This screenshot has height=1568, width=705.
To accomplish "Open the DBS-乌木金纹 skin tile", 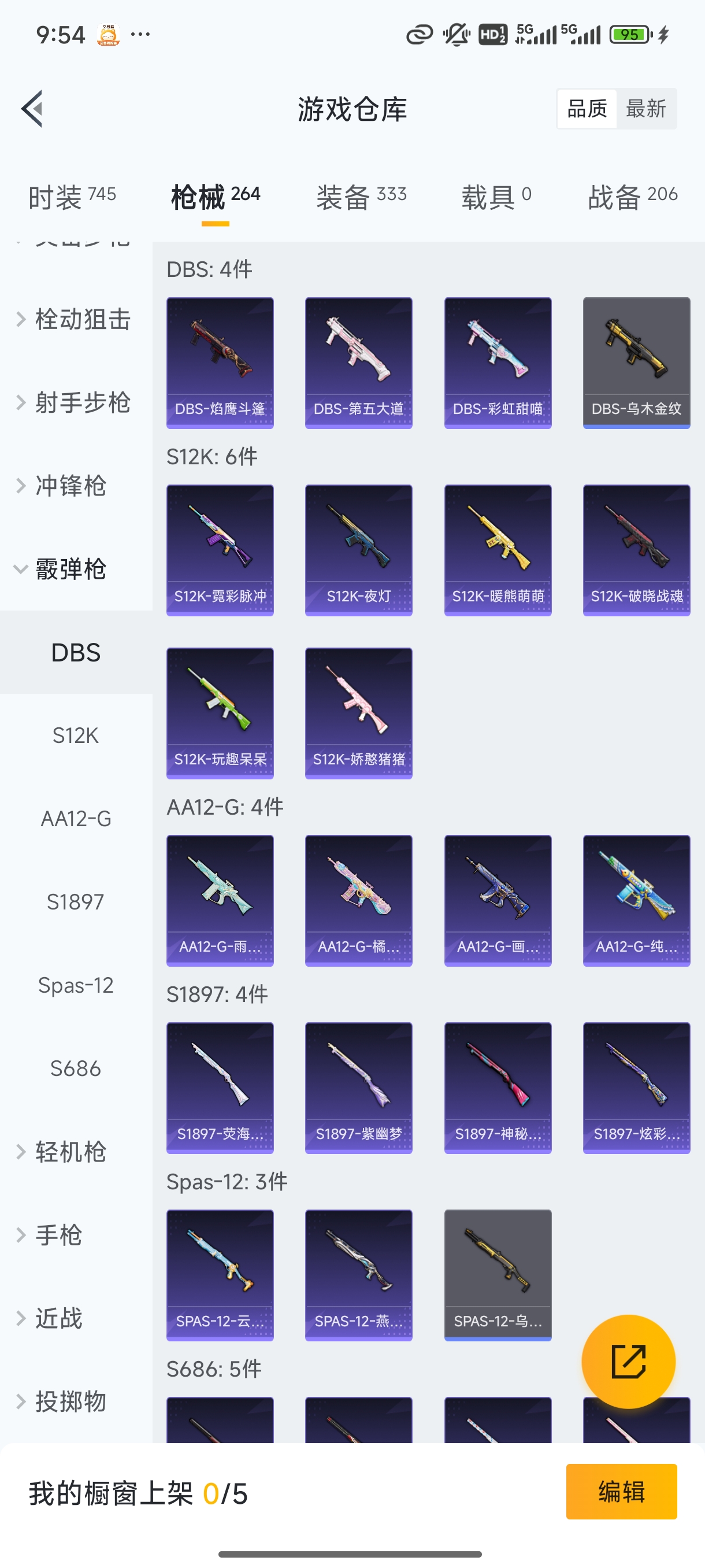I will point(636,363).
